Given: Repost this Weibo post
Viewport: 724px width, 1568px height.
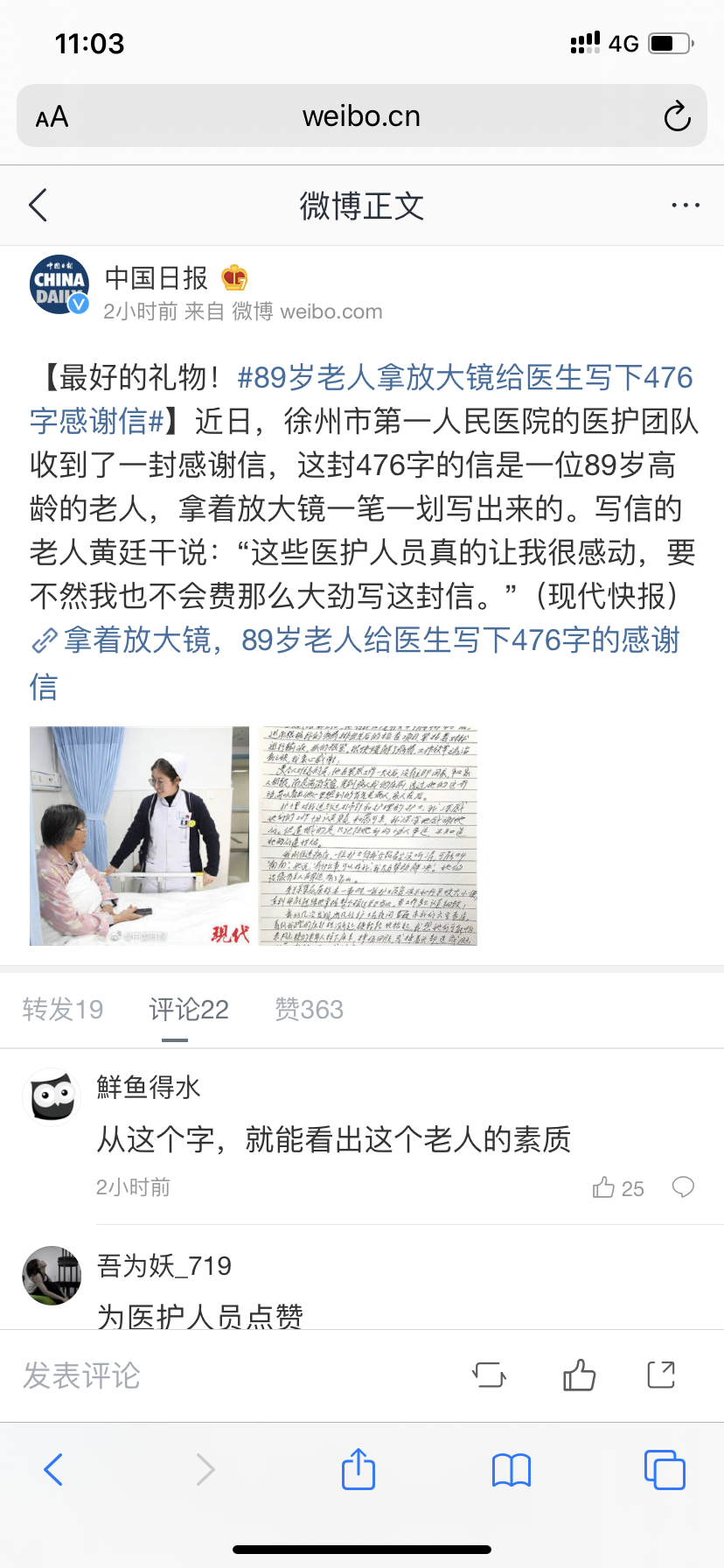Looking at the screenshot, I should pos(489,1375).
